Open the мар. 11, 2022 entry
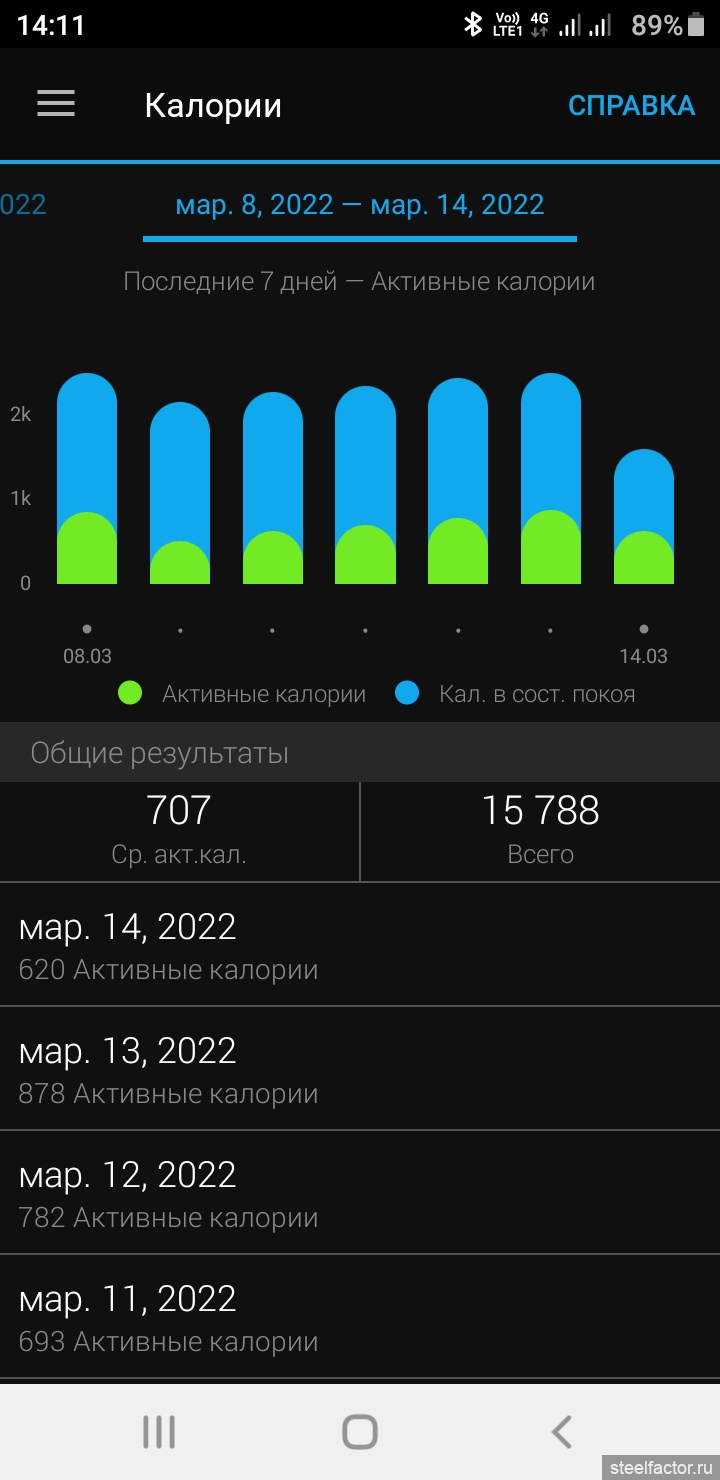720x1480 pixels. (360, 1317)
